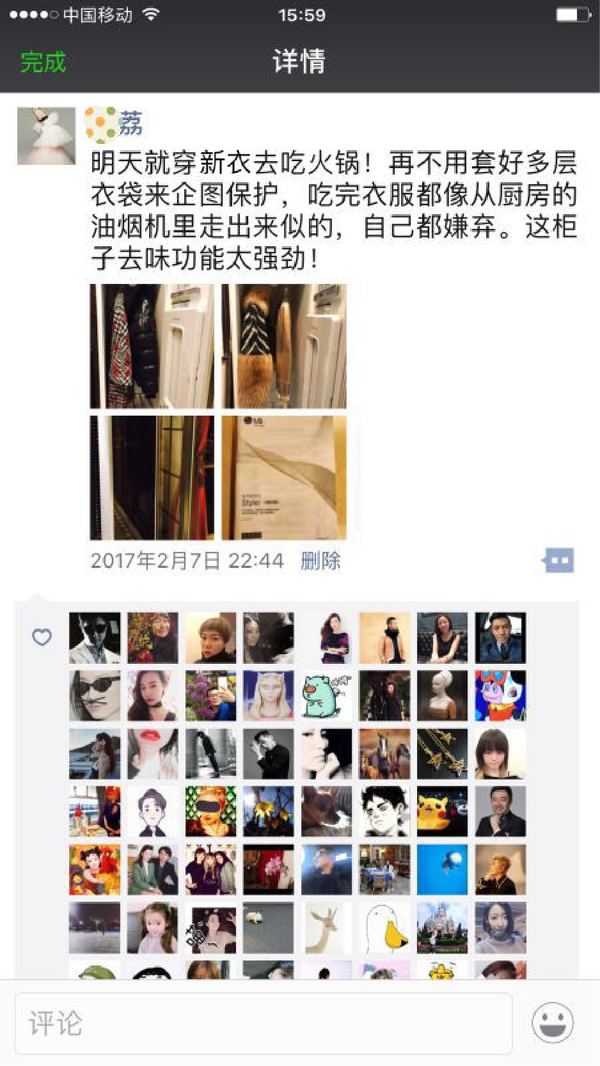View the second photo with the fur collar
This screenshot has width=600, height=1066.
point(284,346)
